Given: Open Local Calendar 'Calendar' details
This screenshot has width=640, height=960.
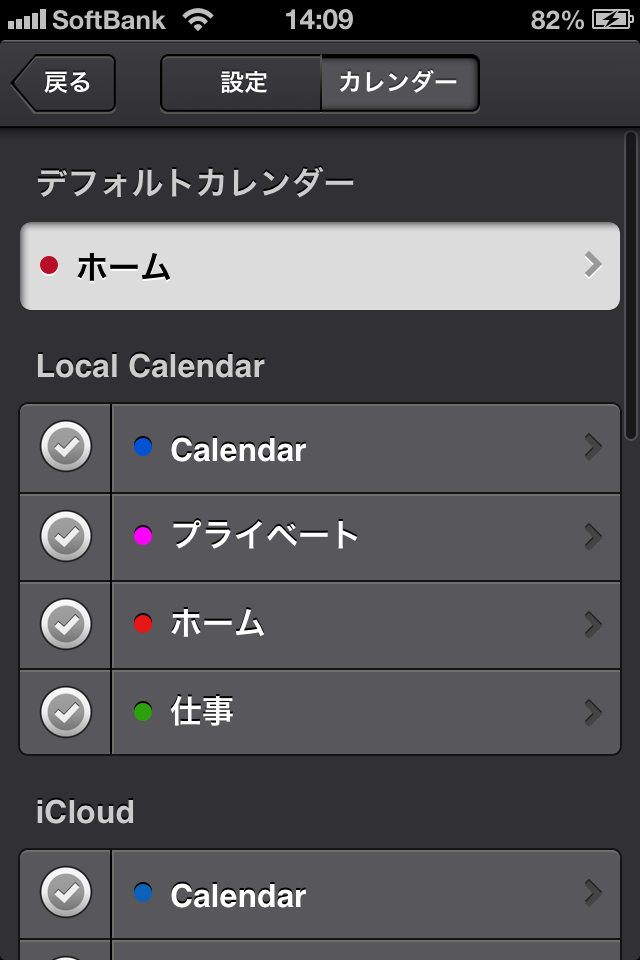Looking at the screenshot, I should pyautogui.click(x=365, y=449).
